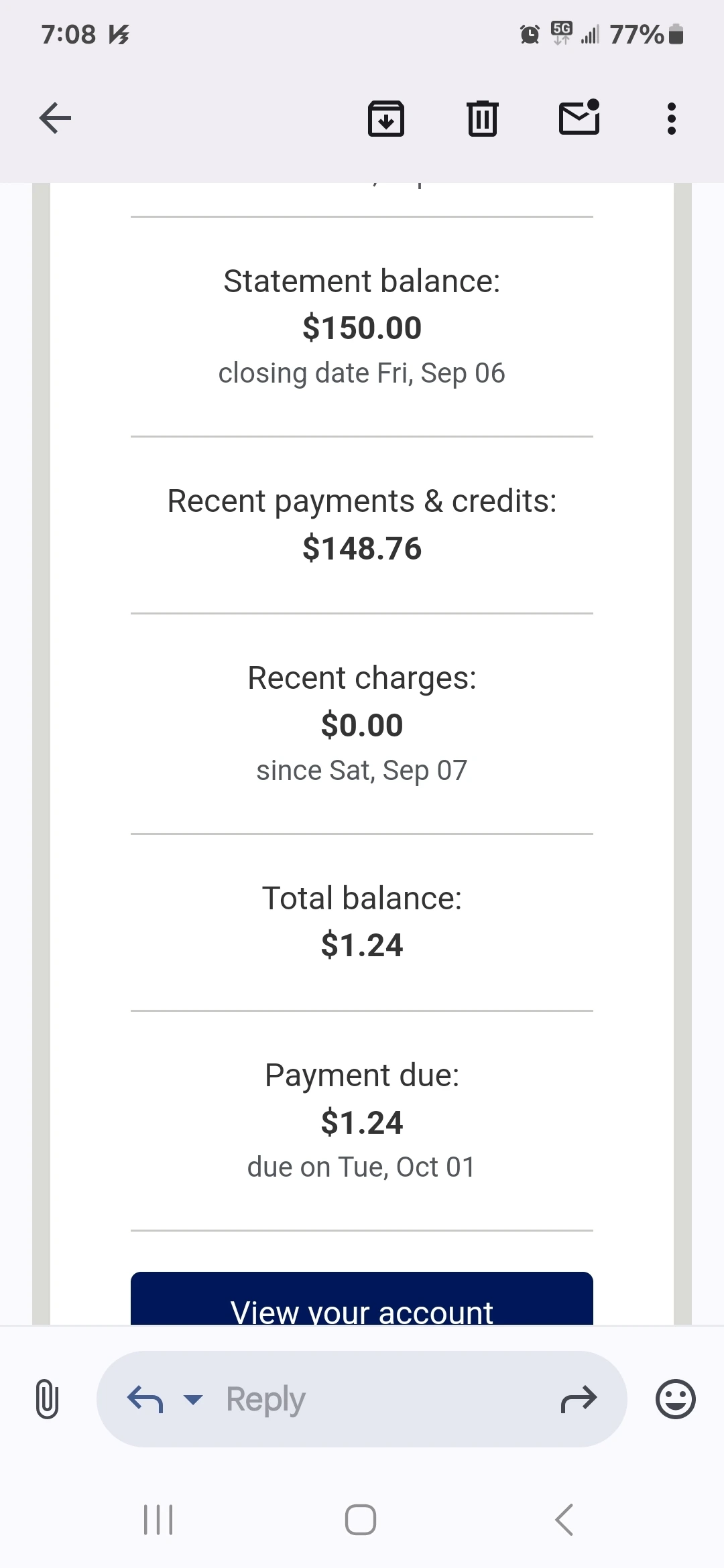Tap View your account button

[x=362, y=1300]
